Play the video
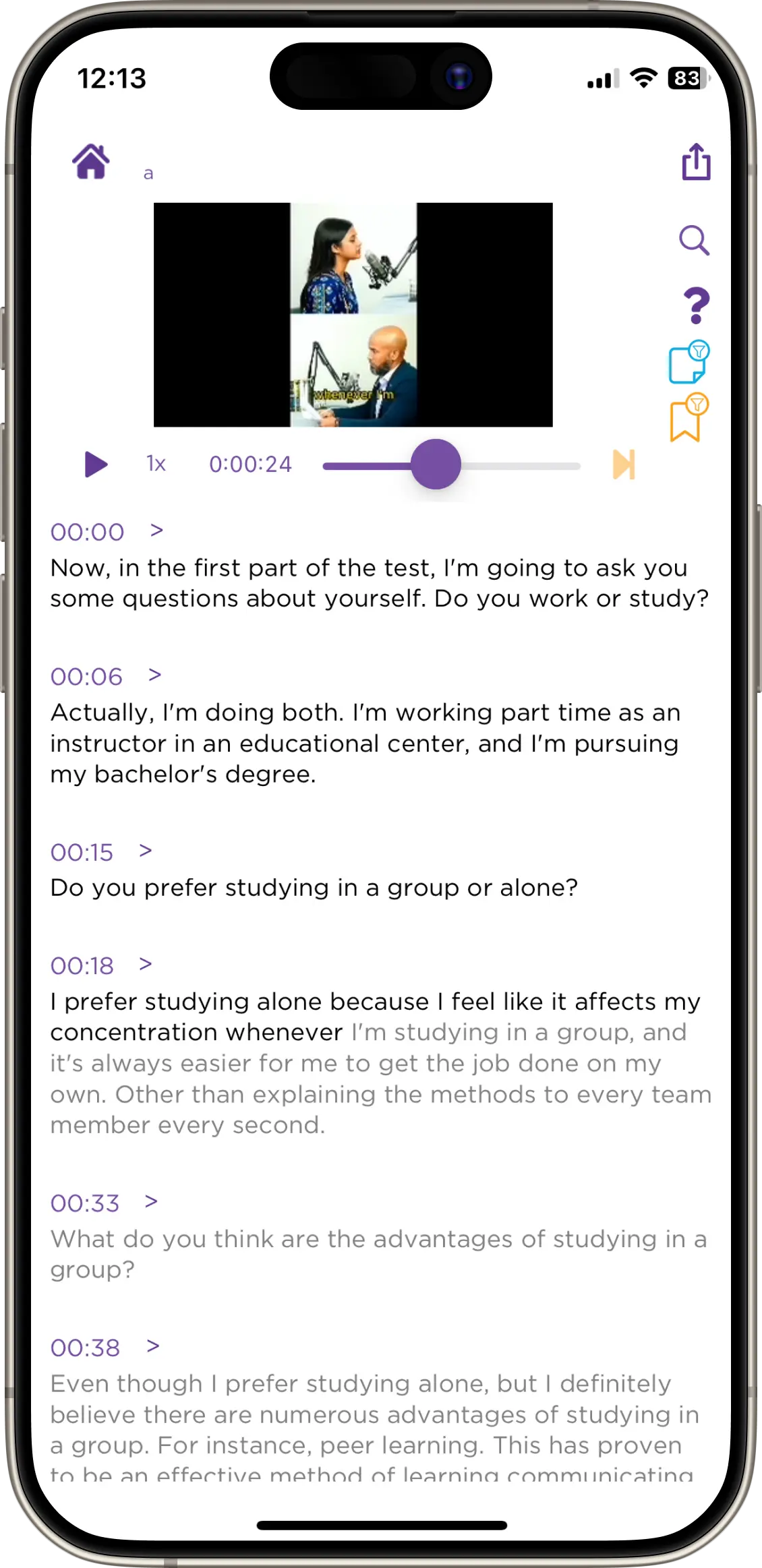762x1568 pixels. (96, 464)
